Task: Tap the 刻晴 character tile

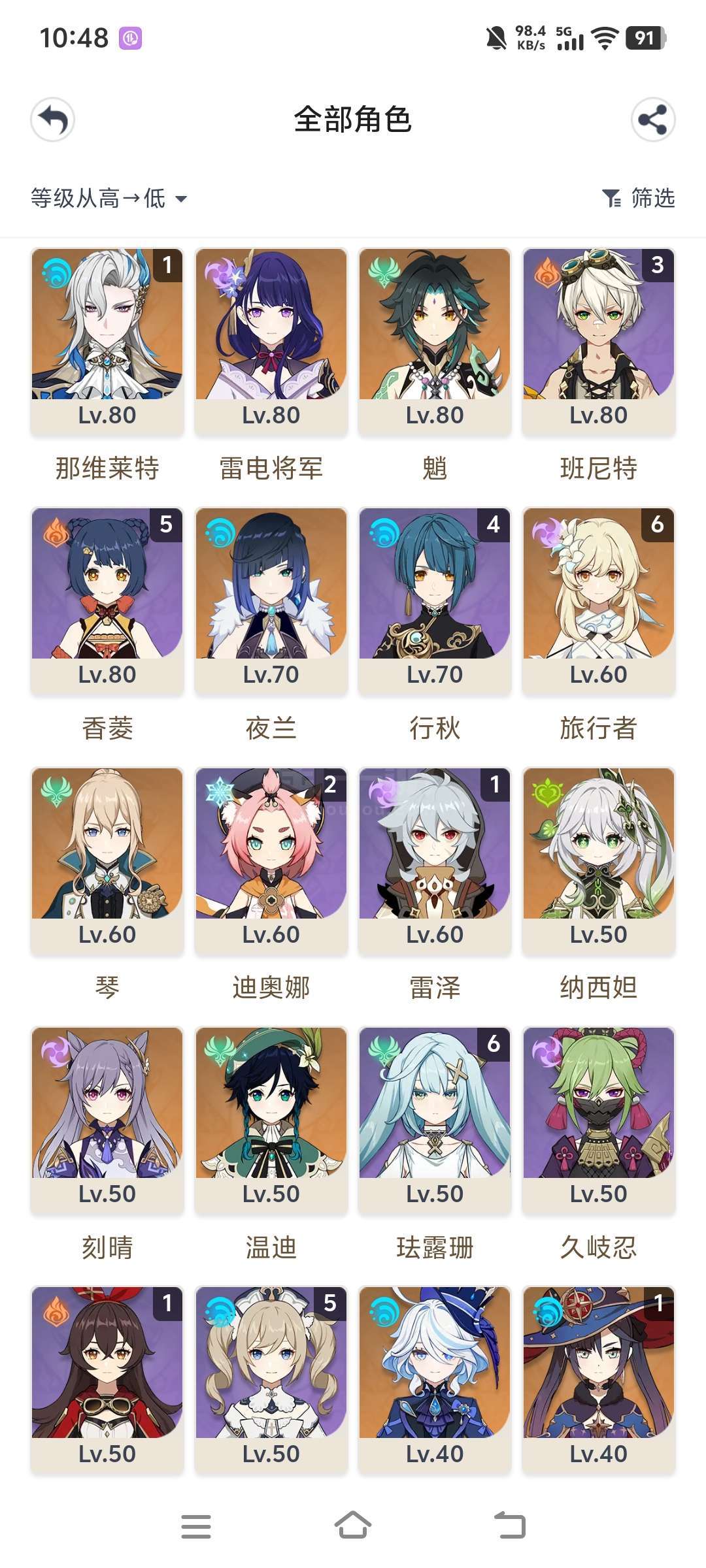Action: pos(107,1119)
